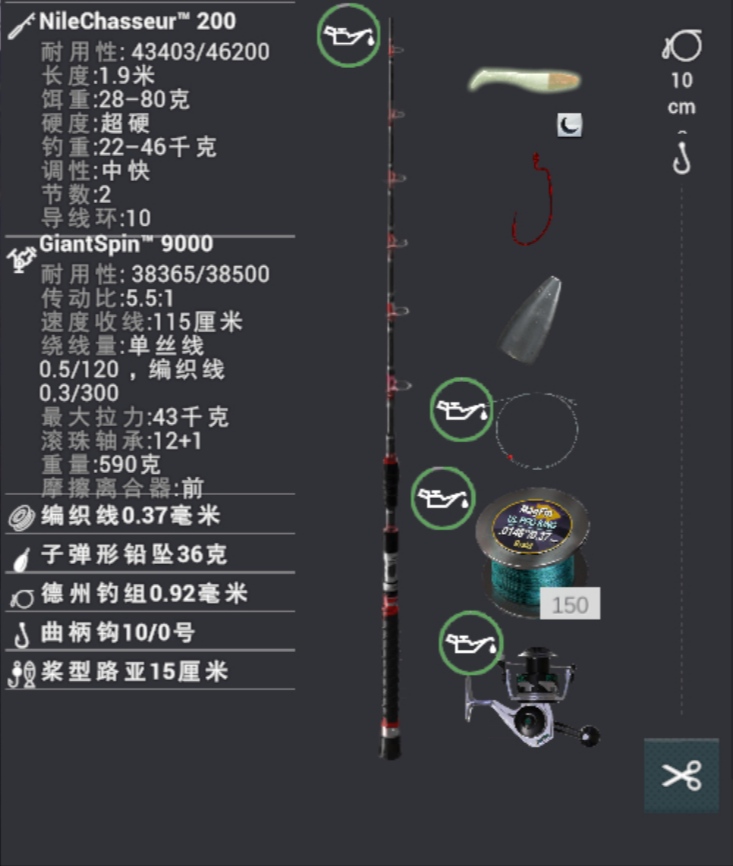Tap the oil icon above the reel
The image size is (733, 866).
tap(470, 642)
